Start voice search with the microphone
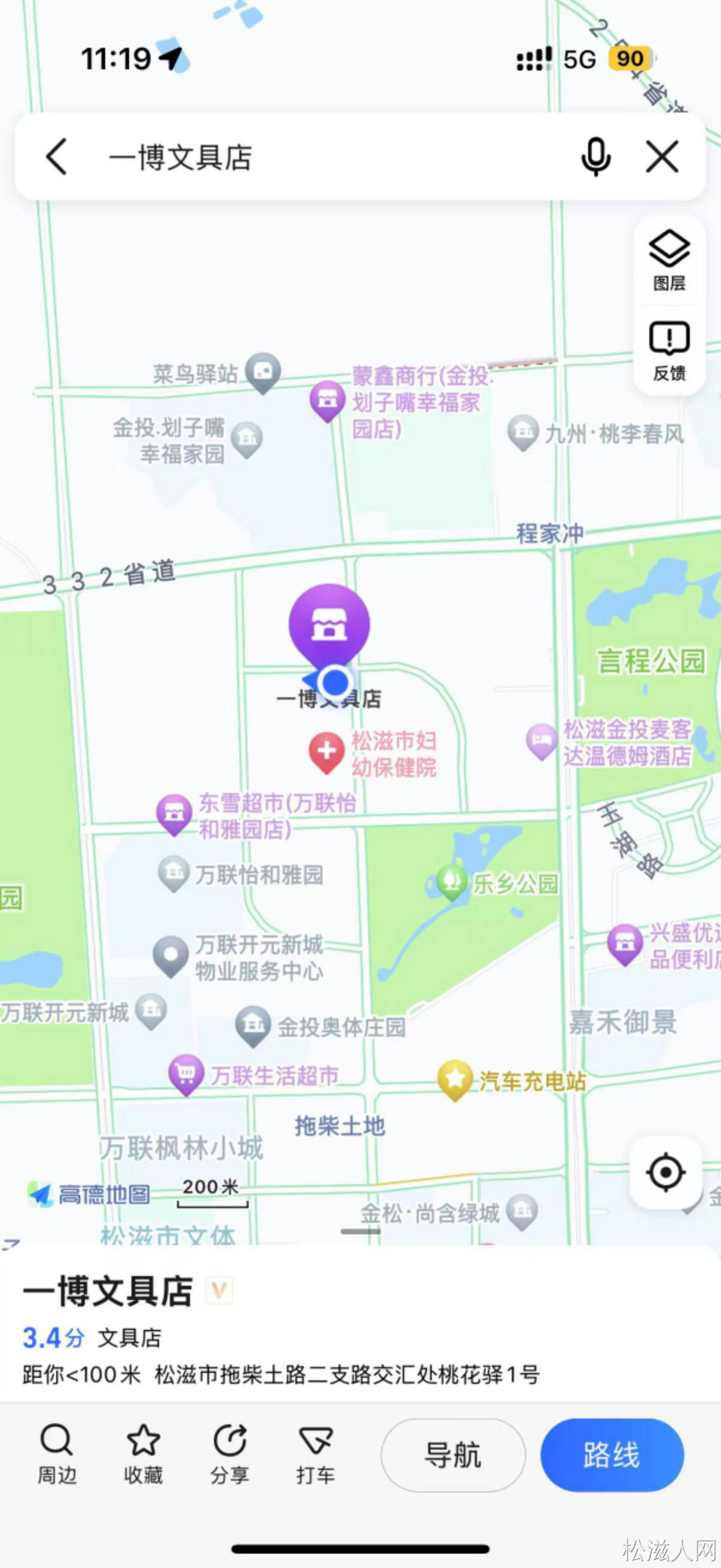Viewport: 721px width, 1568px height. coord(595,157)
